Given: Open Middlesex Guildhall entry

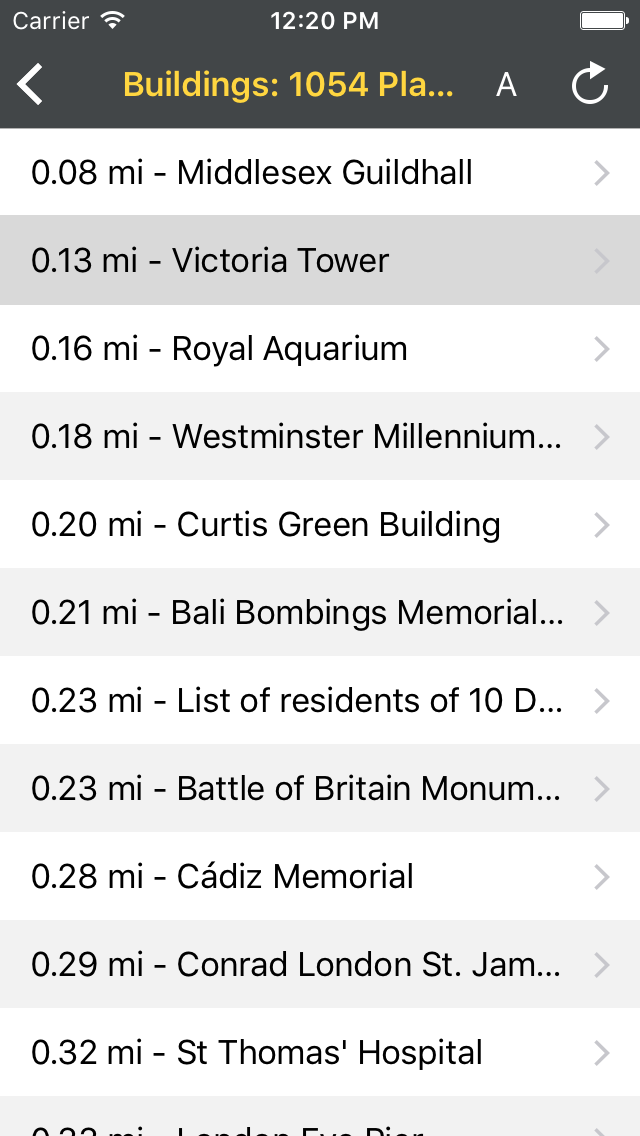Looking at the screenshot, I should pos(320,172).
